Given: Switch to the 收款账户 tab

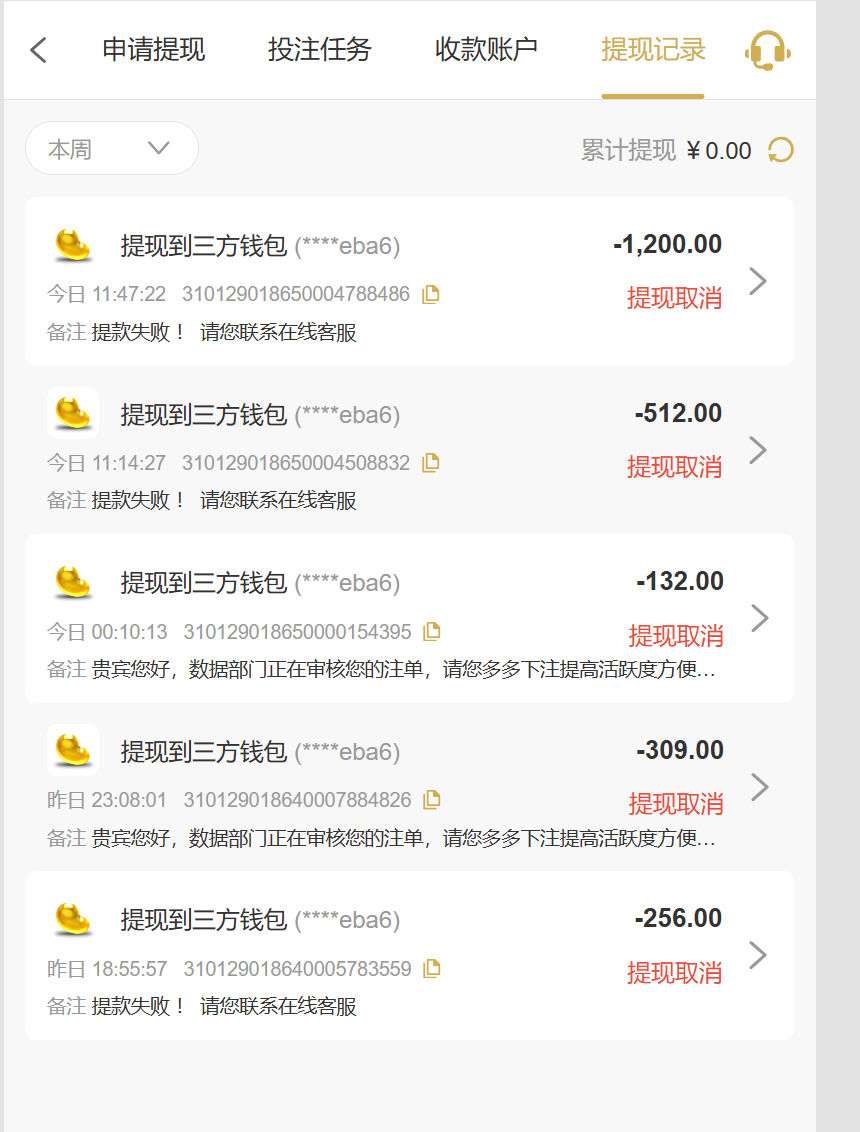Looking at the screenshot, I should point(486,49).
